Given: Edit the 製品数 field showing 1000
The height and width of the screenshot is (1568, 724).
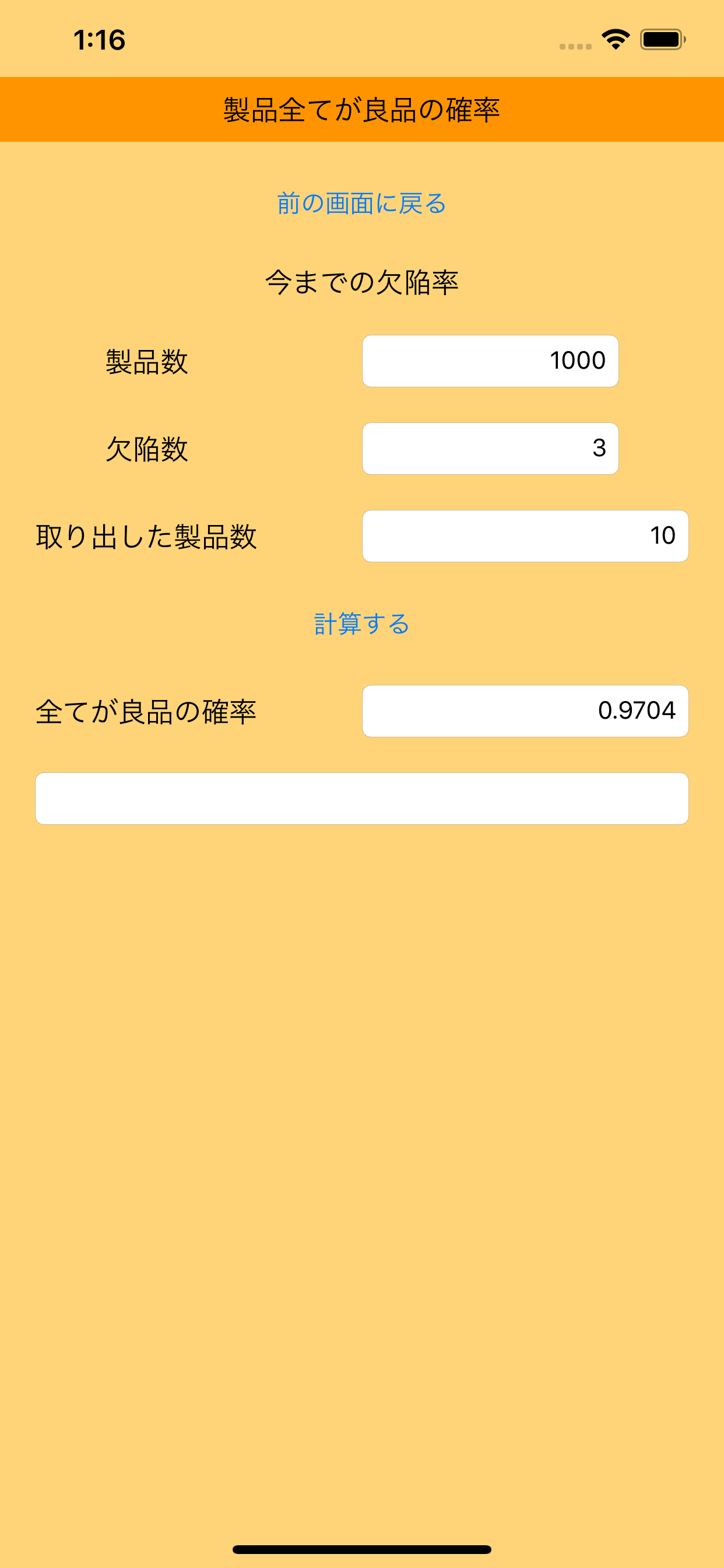Looking at the screenshot, I should point(490,361).
